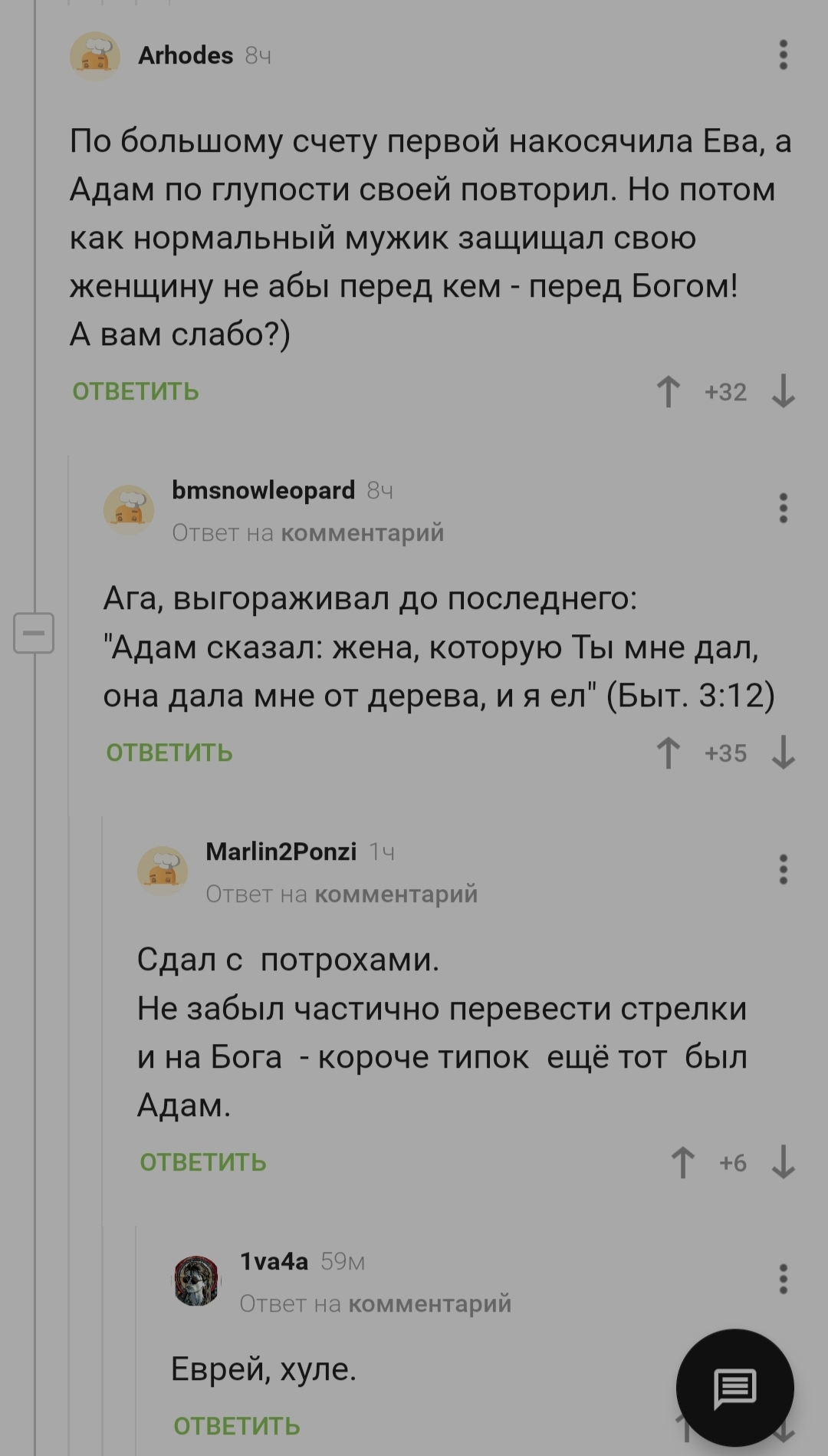Image resolution: width=828 pixels, height=1456 pixels.
Task: Downvote Marlin2Ponzi's comment
Action: (783, 1163)
